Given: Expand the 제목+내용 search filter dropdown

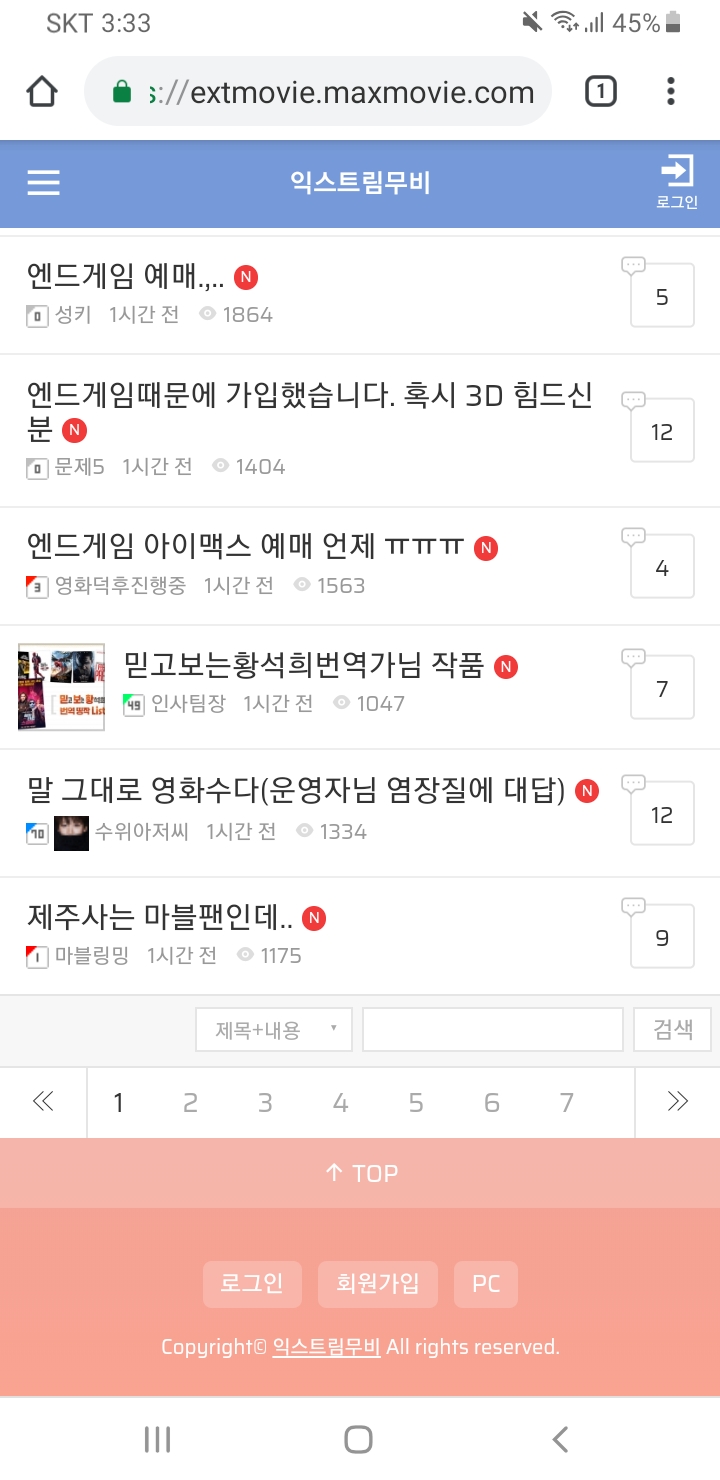Looking at the screenshot, I should pyautogui.click(x=273, y=1030).
